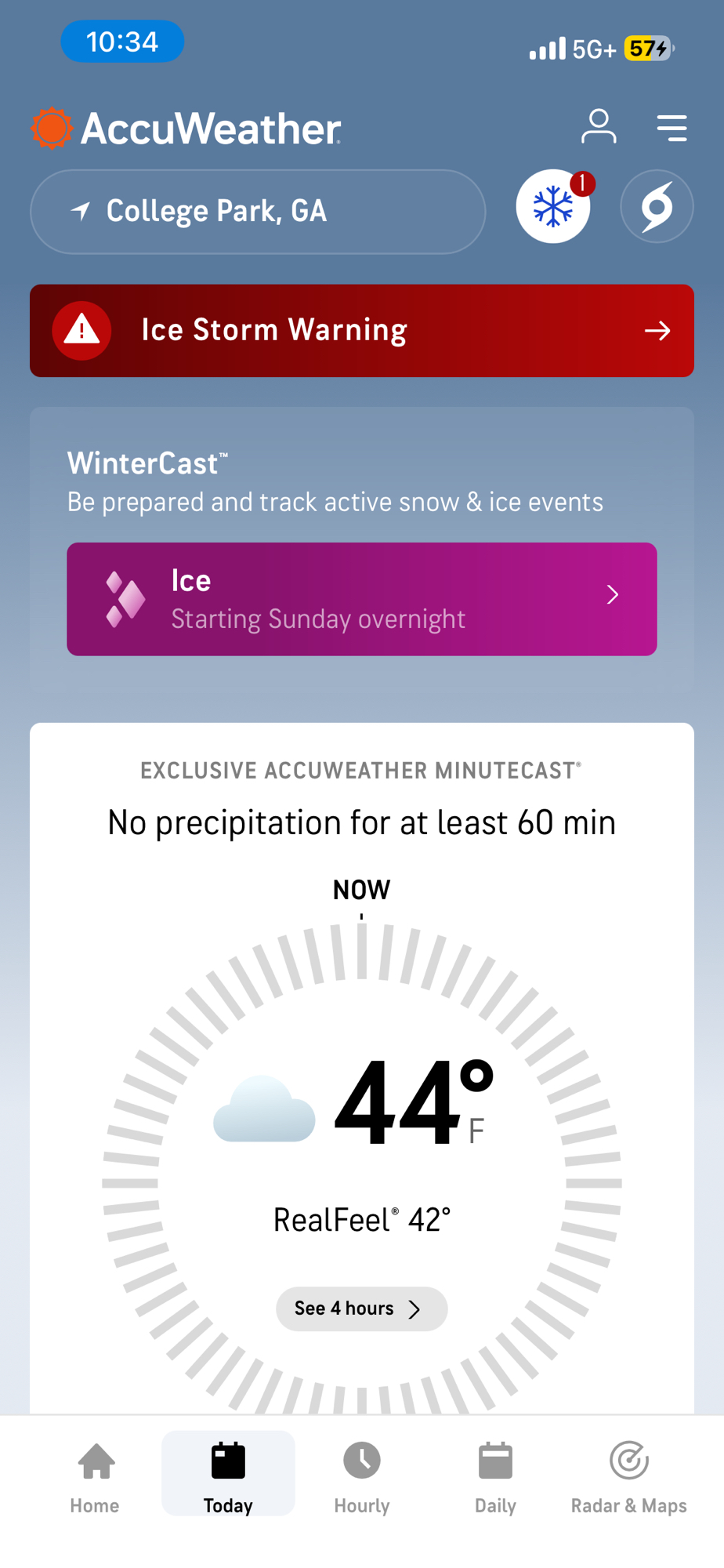724x1568 pixels.
Task: View the Ice Storm Warning alert
Action: tap(362, 331)
